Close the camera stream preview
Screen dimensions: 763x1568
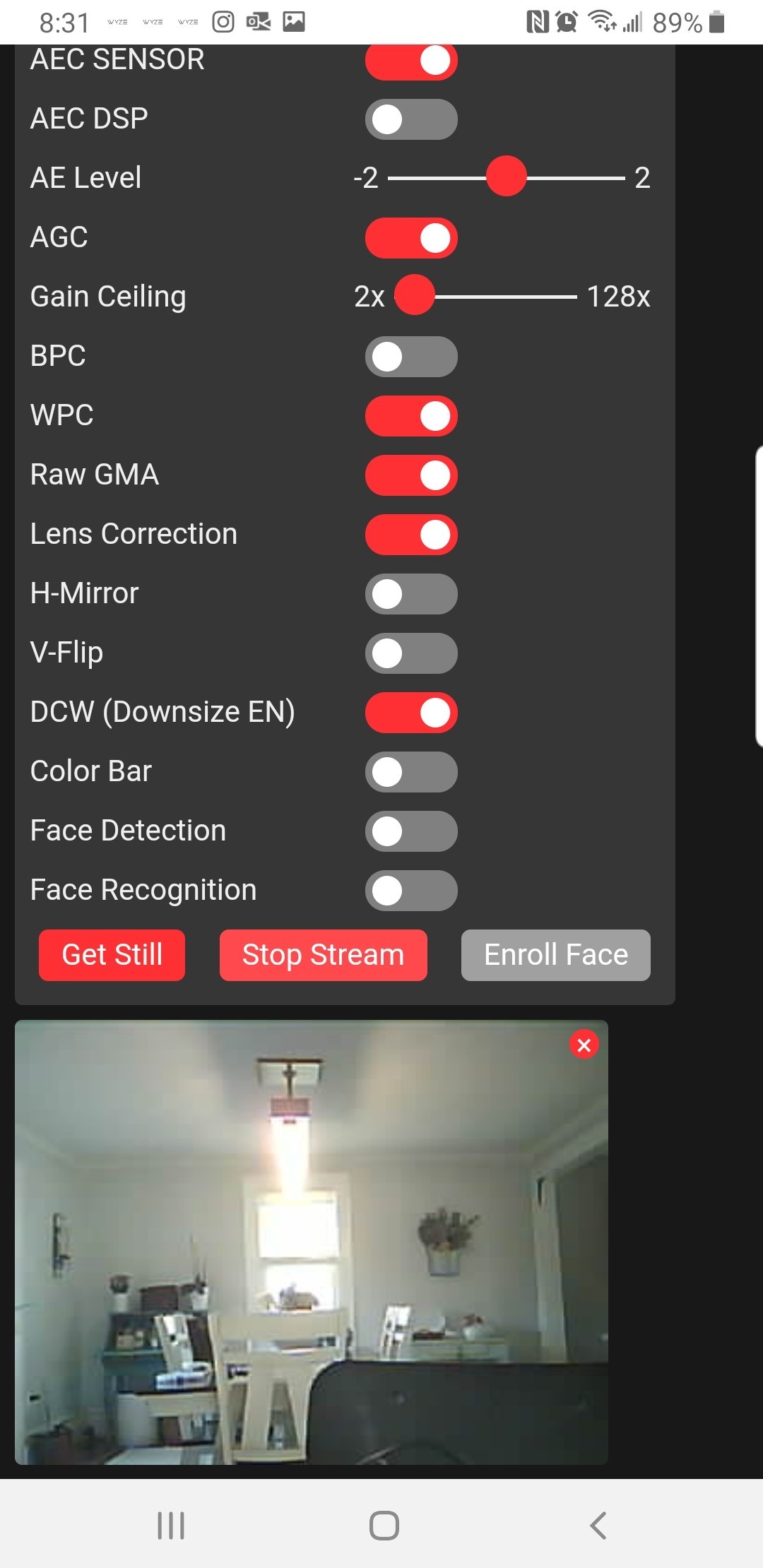click(584, 1045)
